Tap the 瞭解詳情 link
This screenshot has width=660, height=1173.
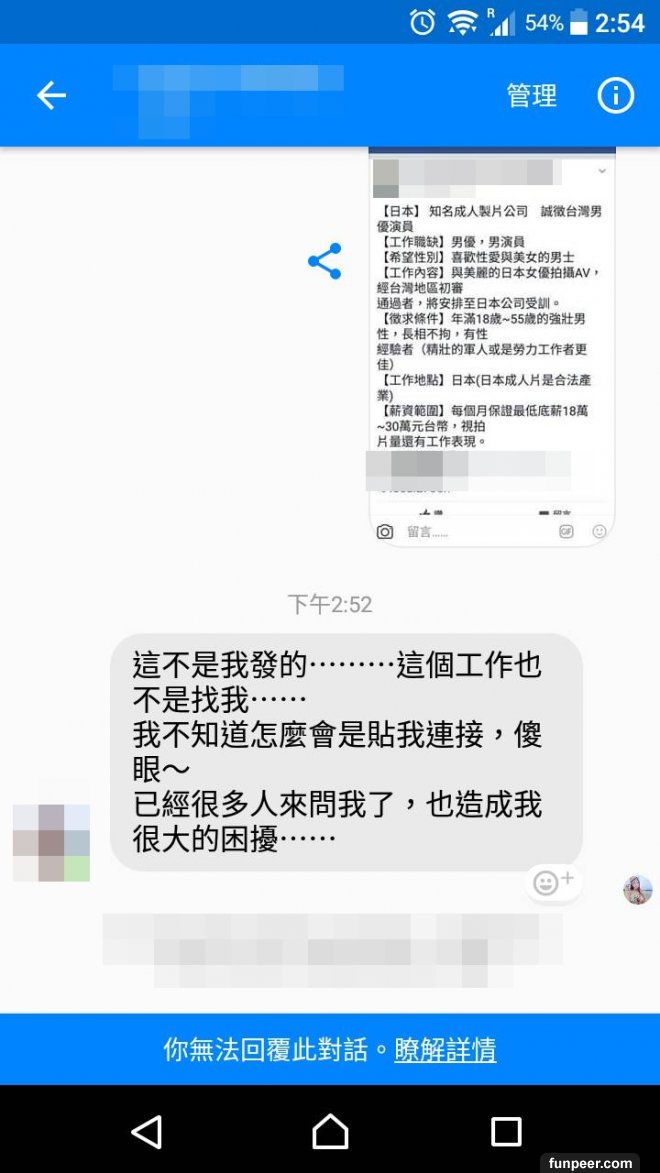[x=445, y=1050]
